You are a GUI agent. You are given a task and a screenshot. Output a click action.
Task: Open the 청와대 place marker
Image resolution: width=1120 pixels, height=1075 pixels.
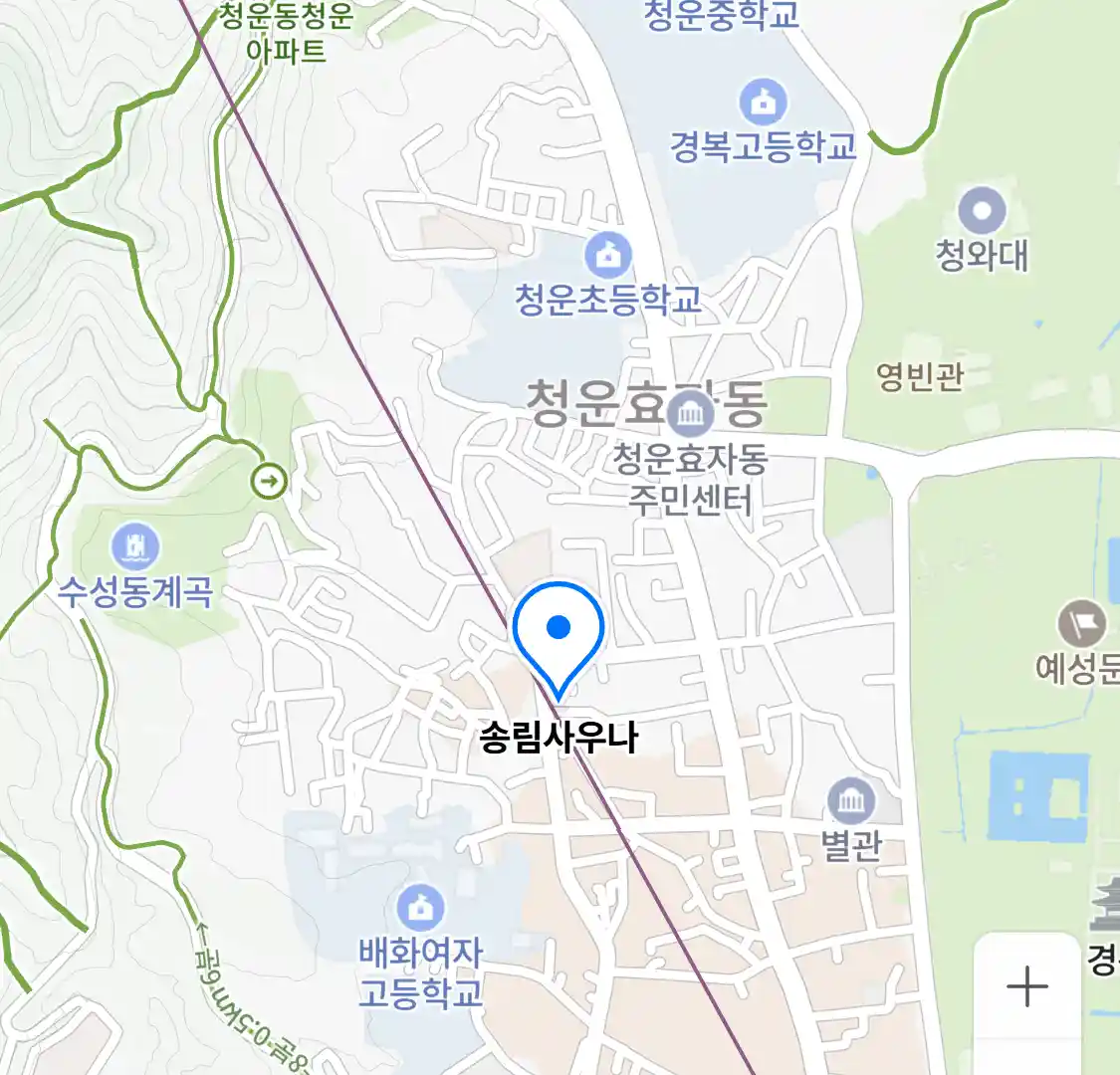click(x=982, y=210)
